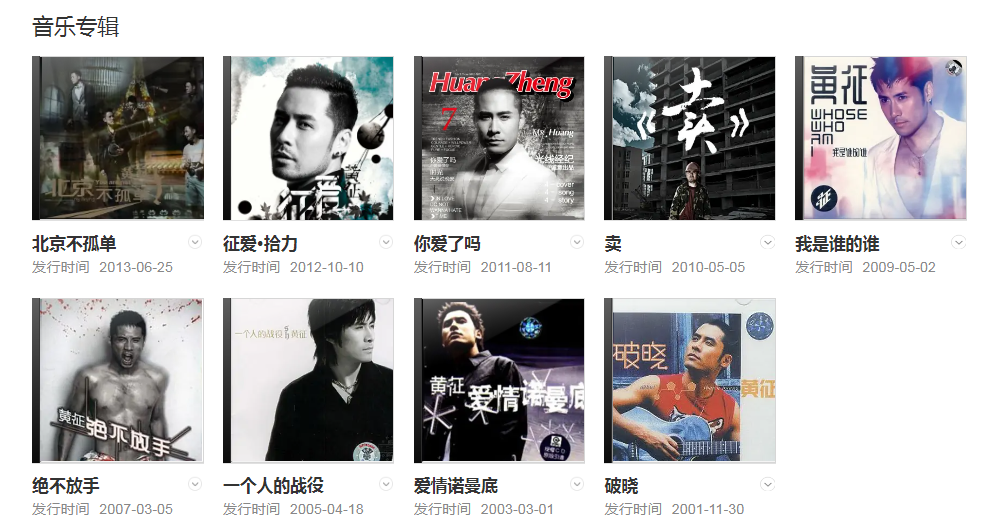Viewport: 992px width, 530px height.
Task: Open the 征爱•拾力 album cover
Action: (x=308, y=138)
